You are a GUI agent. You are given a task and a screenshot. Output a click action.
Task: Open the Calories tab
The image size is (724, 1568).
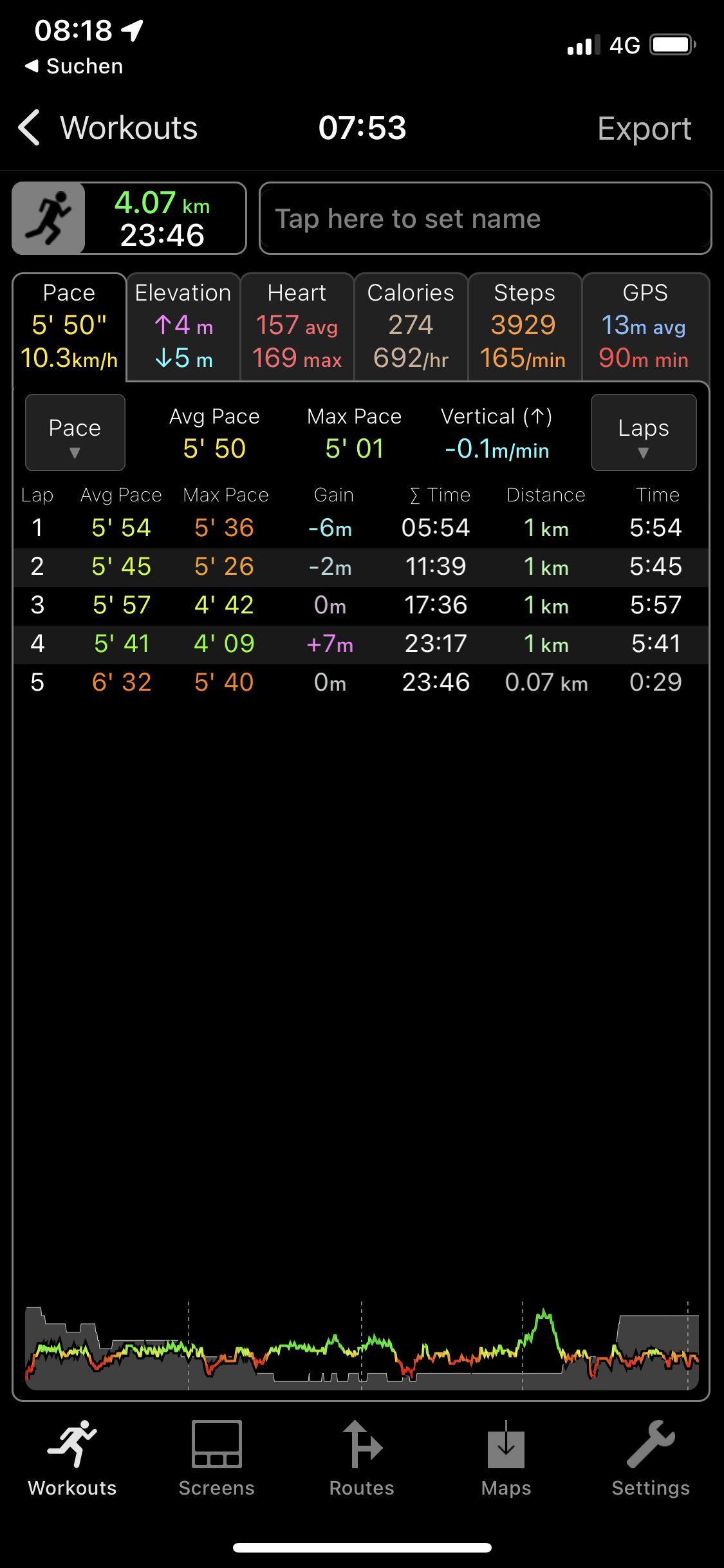coord(411,327)
